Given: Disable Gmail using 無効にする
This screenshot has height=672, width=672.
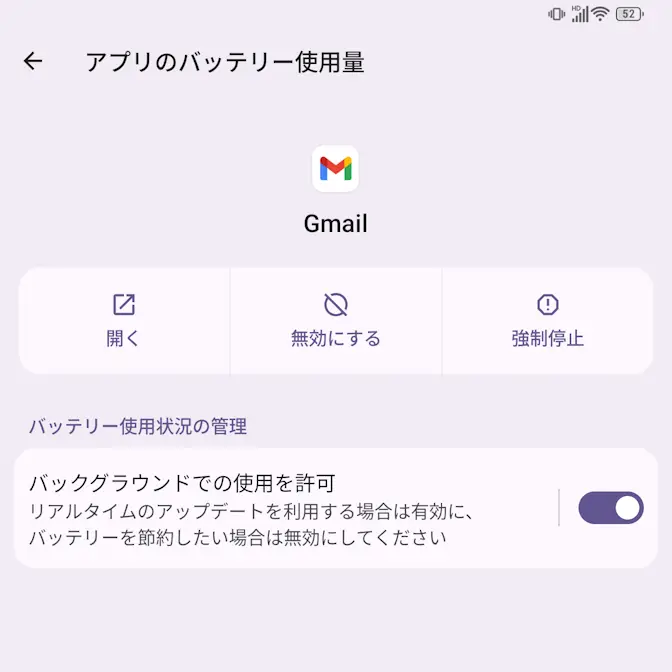Looking at the screenshot, I should [x=336, y=321].
